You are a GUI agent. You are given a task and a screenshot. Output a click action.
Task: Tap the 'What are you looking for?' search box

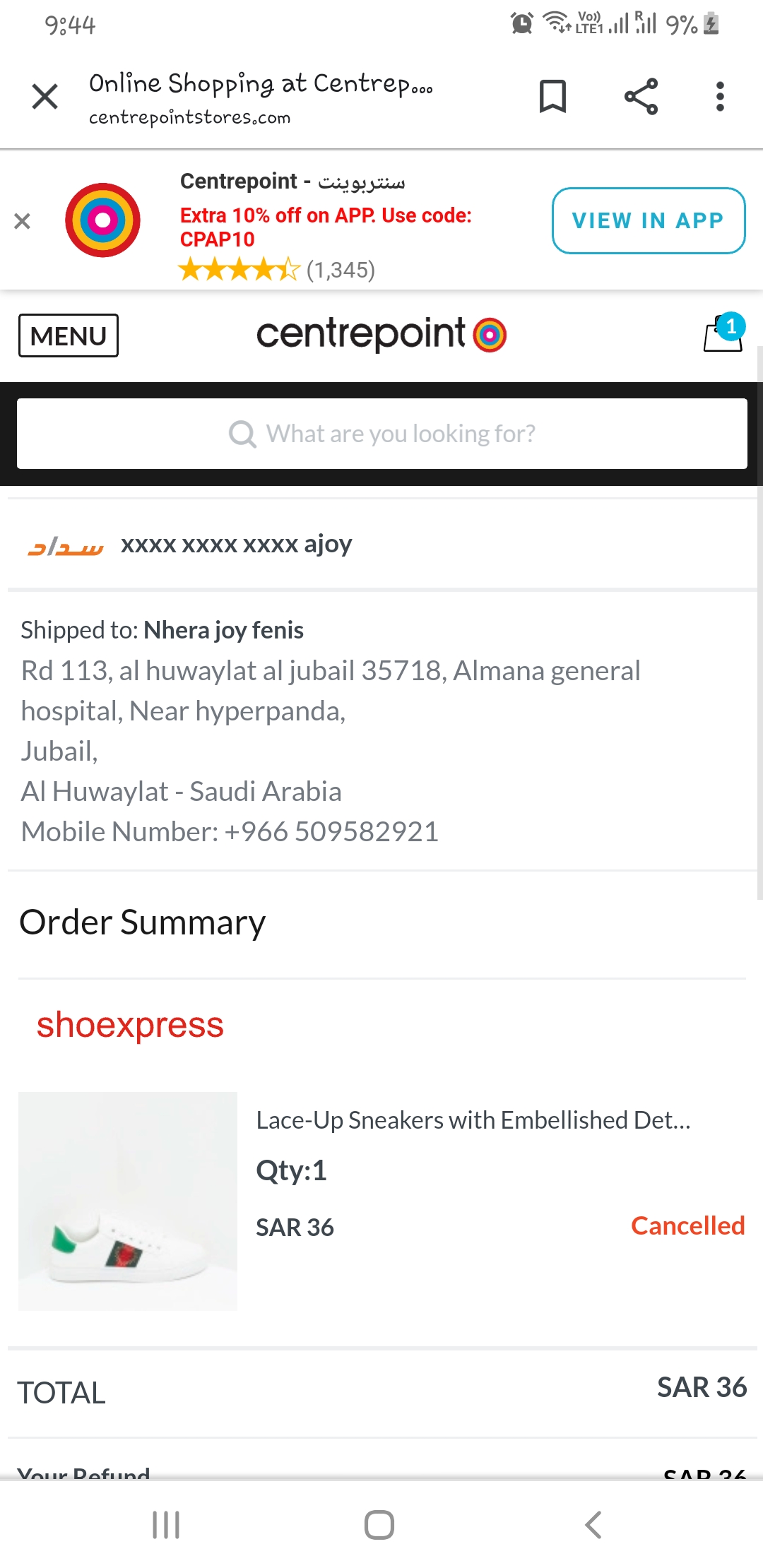coord(381,434)
